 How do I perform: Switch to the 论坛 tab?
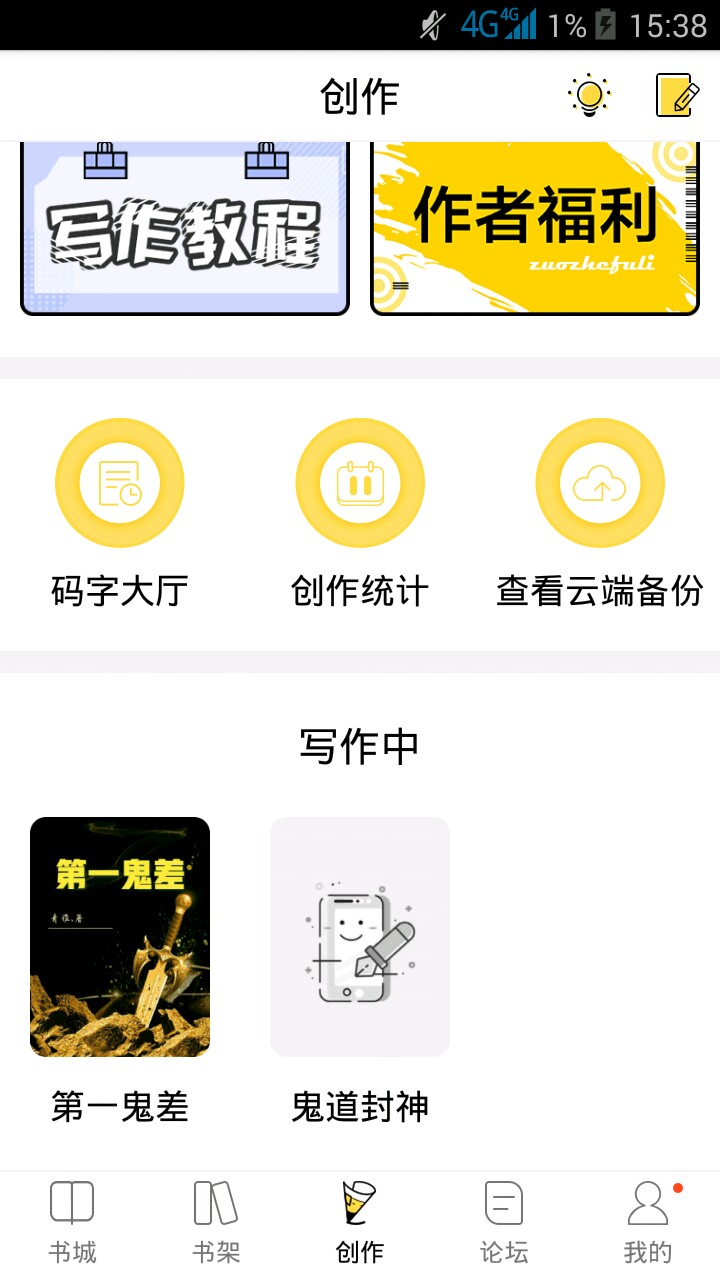(x=504, y=1222)
